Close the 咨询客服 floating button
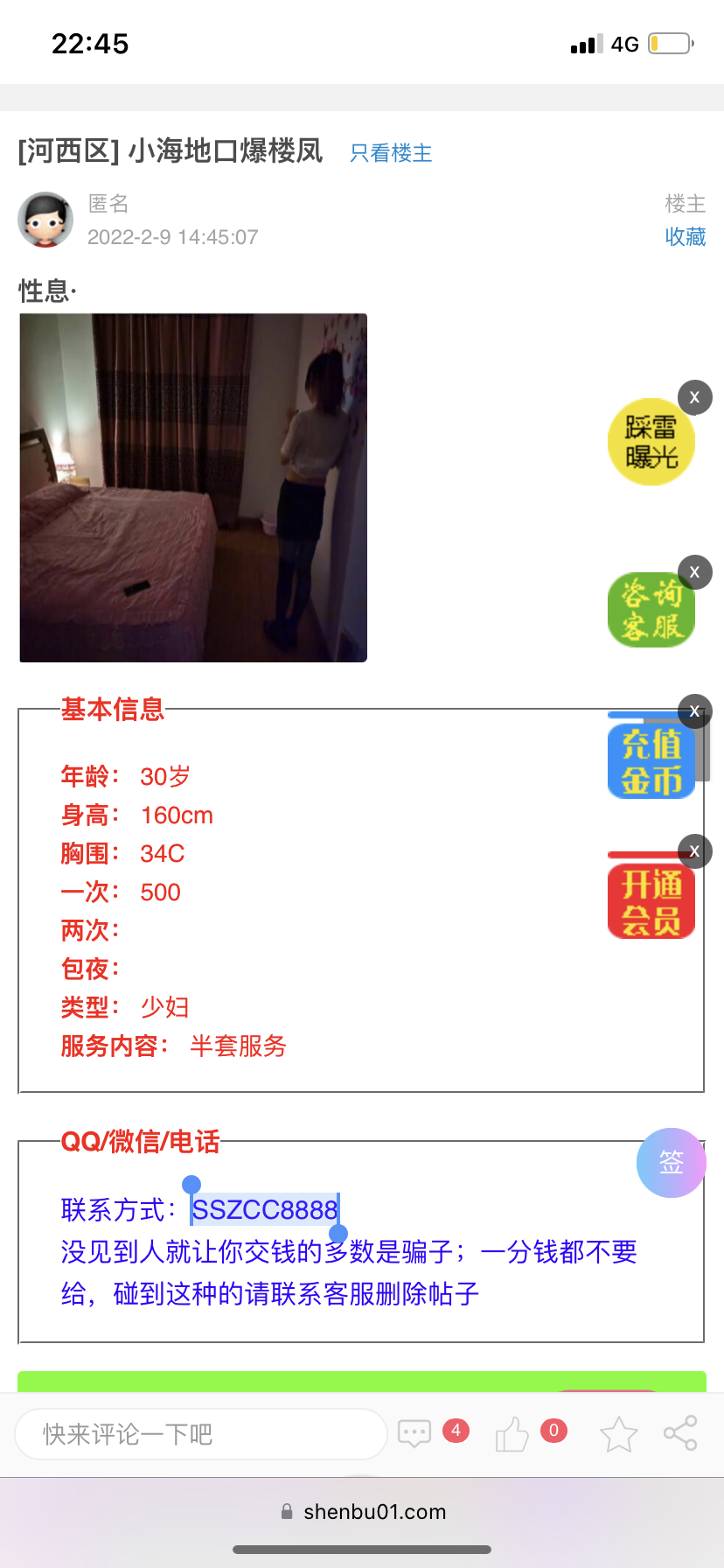The width and height of the screenshot is (724, 1568). (x=695, y=572)
